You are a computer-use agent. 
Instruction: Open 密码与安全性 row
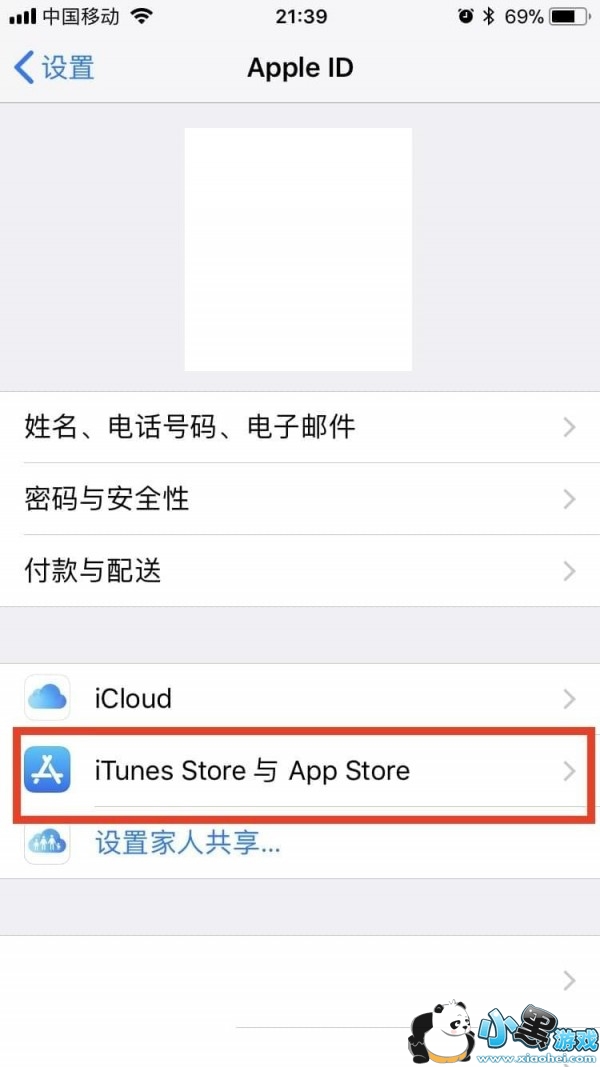300,499
